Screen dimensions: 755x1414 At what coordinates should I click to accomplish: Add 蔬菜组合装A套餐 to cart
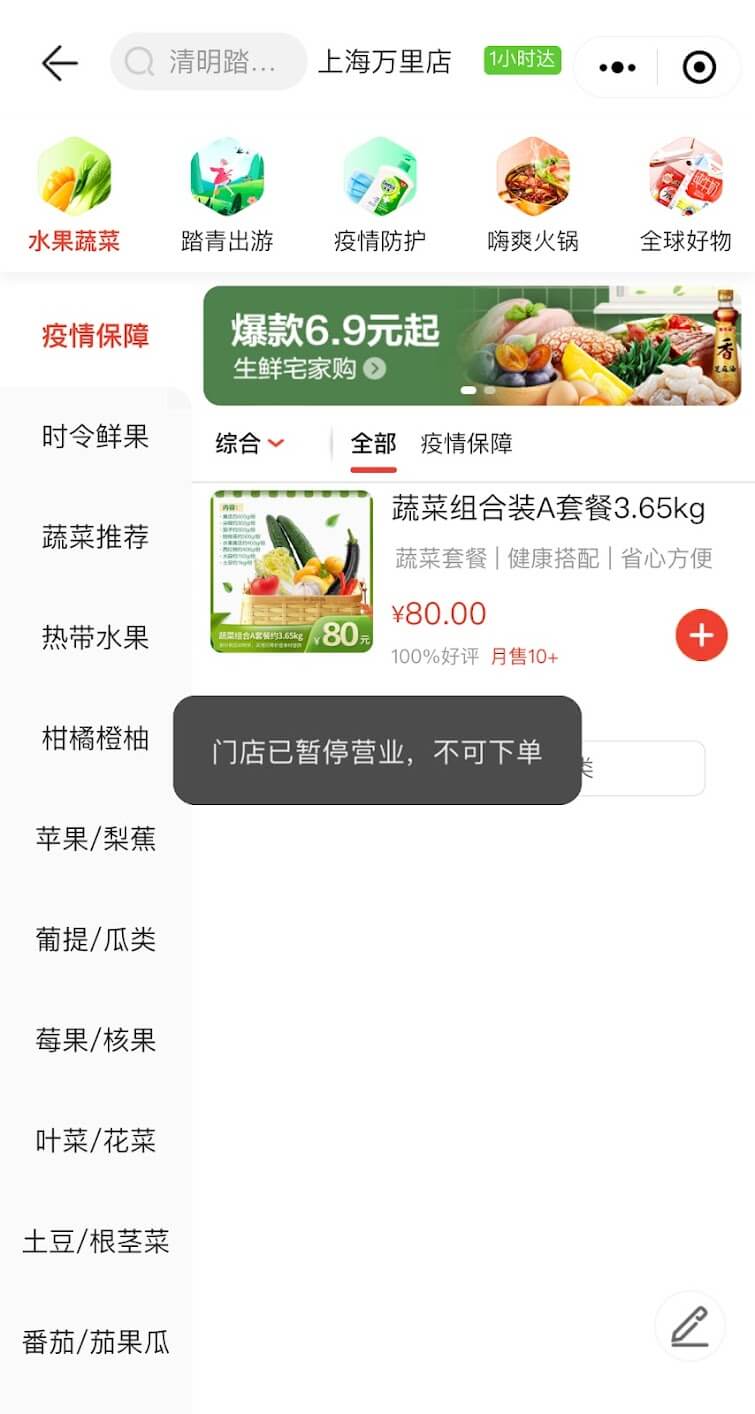point(701,635)
